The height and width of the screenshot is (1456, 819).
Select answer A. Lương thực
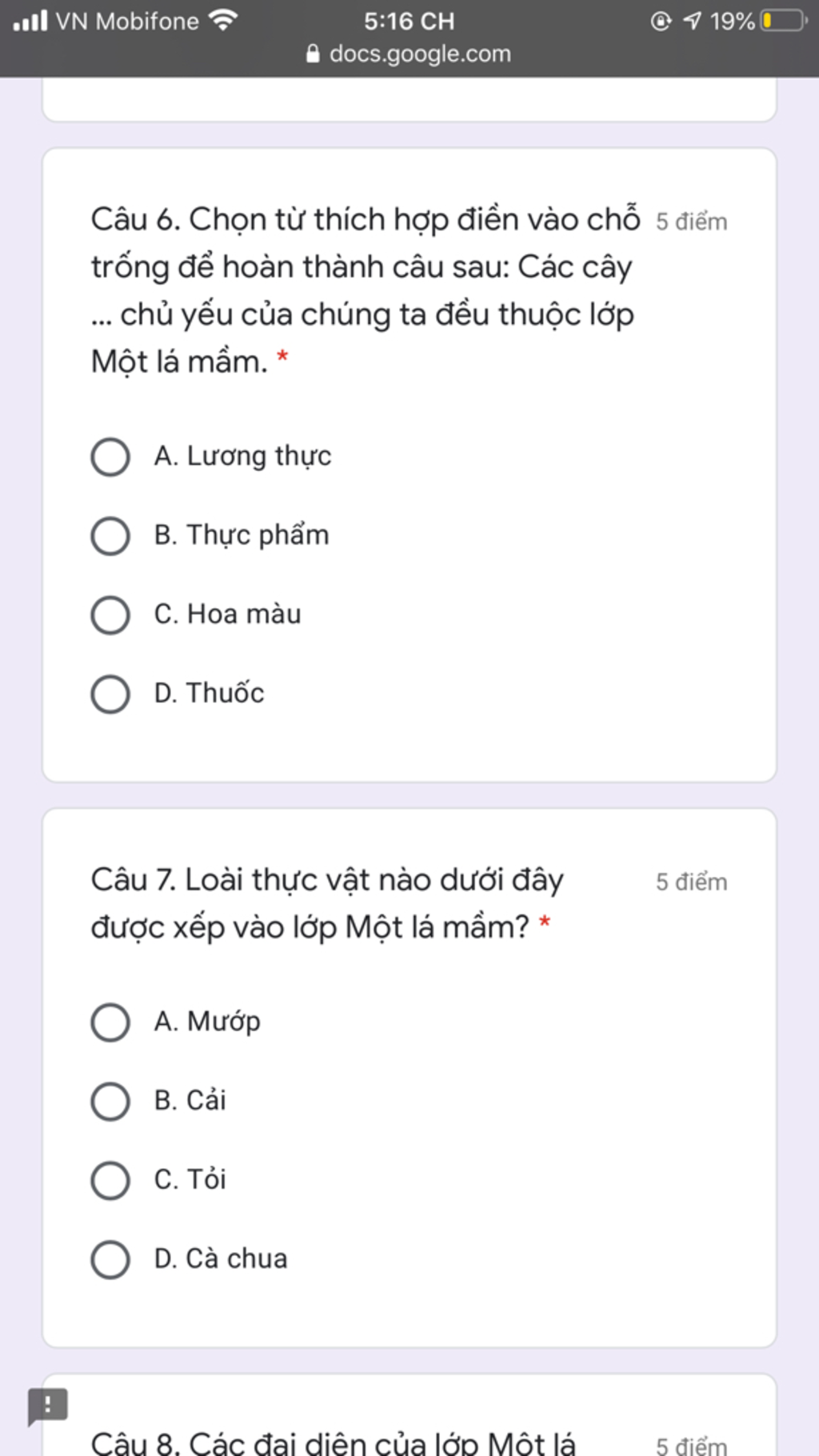click(x=110, y=457)
